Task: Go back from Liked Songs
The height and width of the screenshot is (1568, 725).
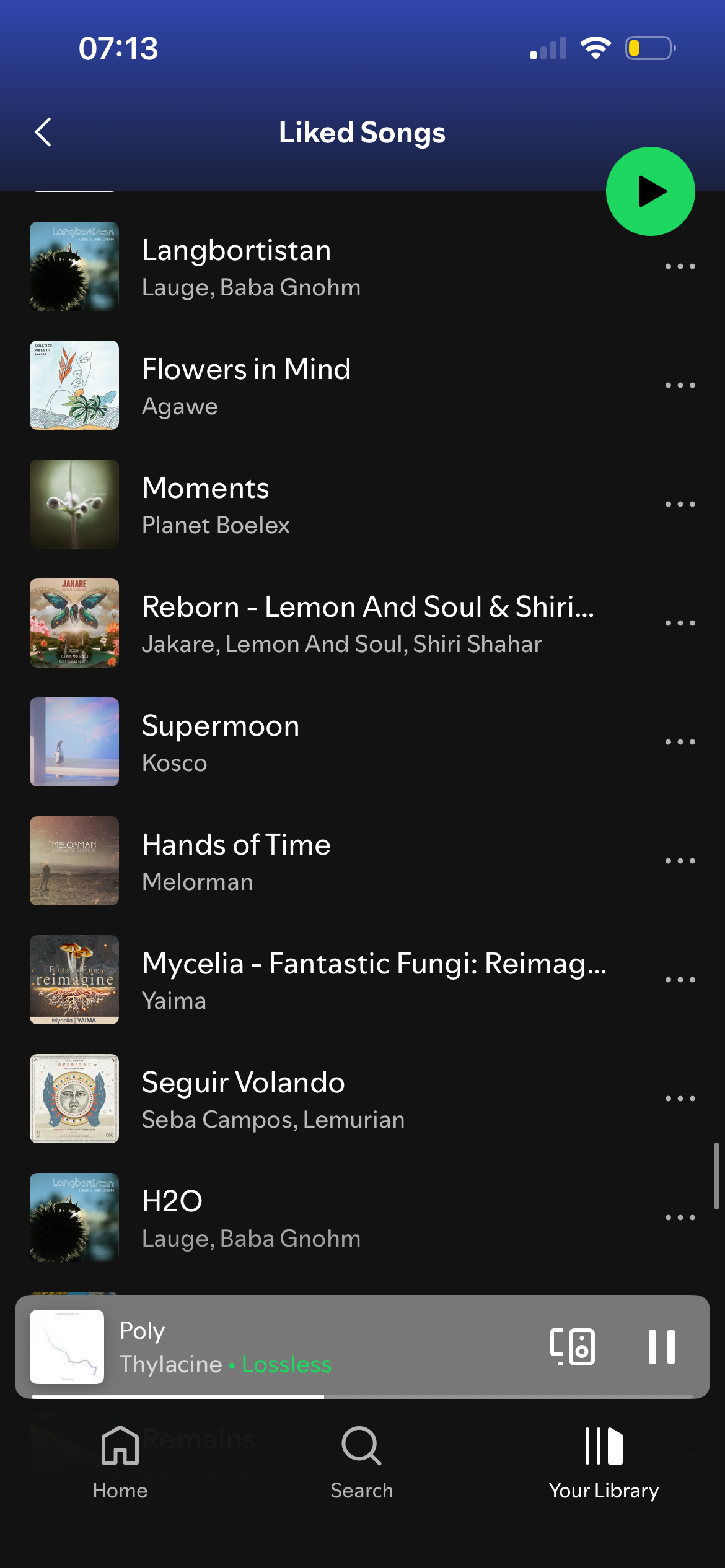Action: (43, 132)
